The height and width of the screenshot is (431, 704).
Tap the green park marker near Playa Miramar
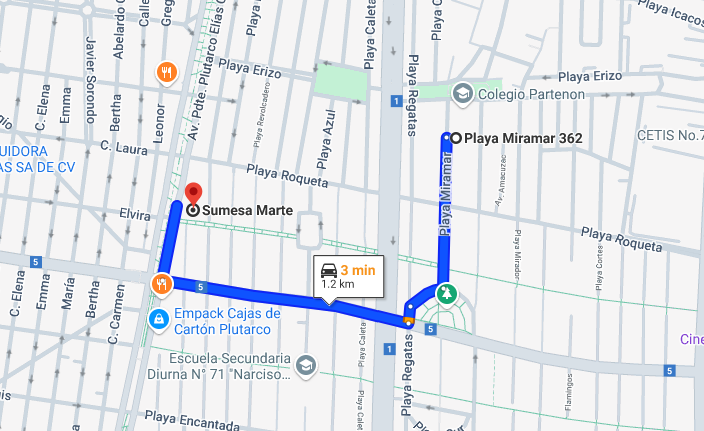(446, 295)
